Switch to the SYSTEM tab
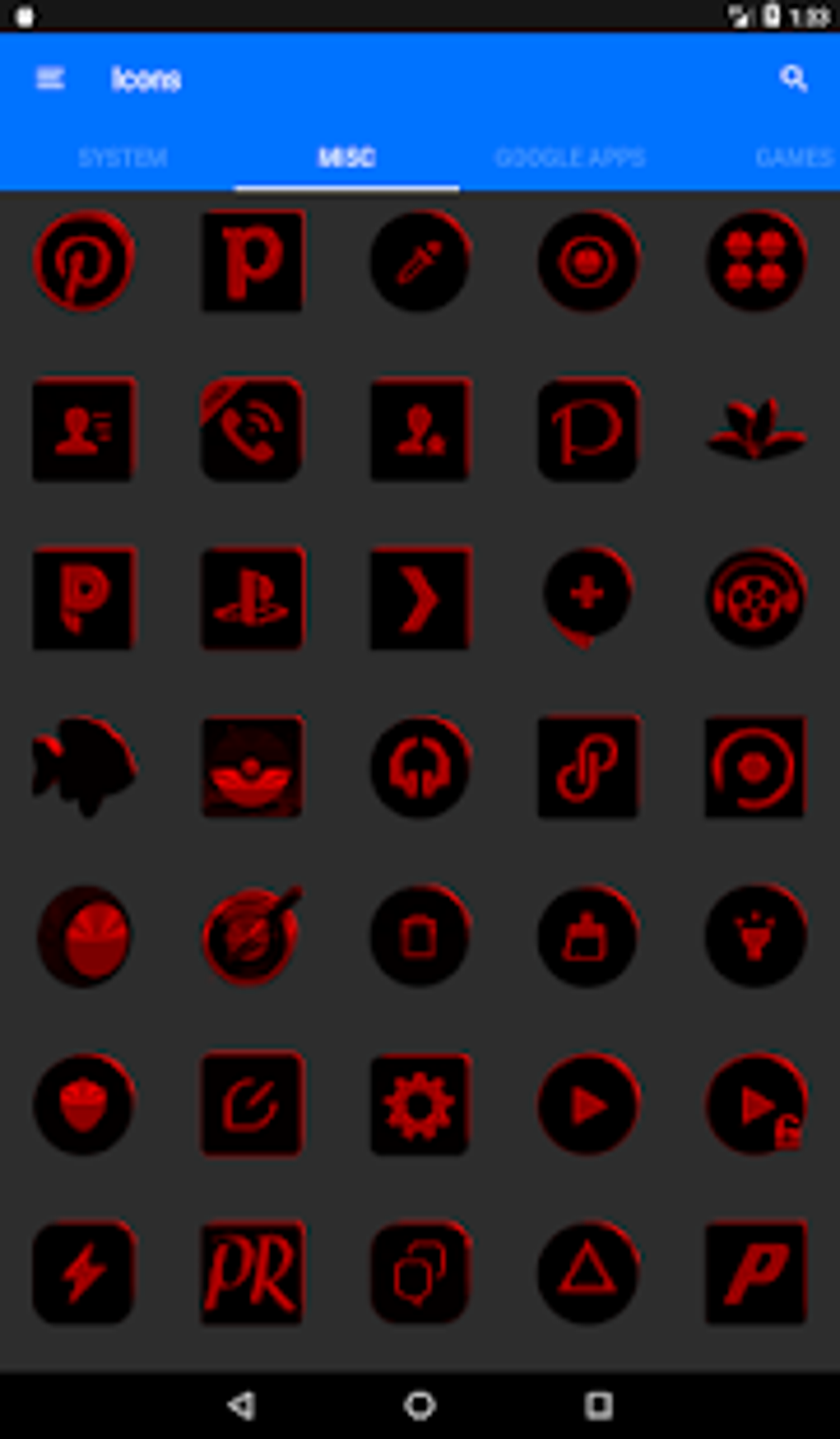840x1439 pixels. point(124,157)
